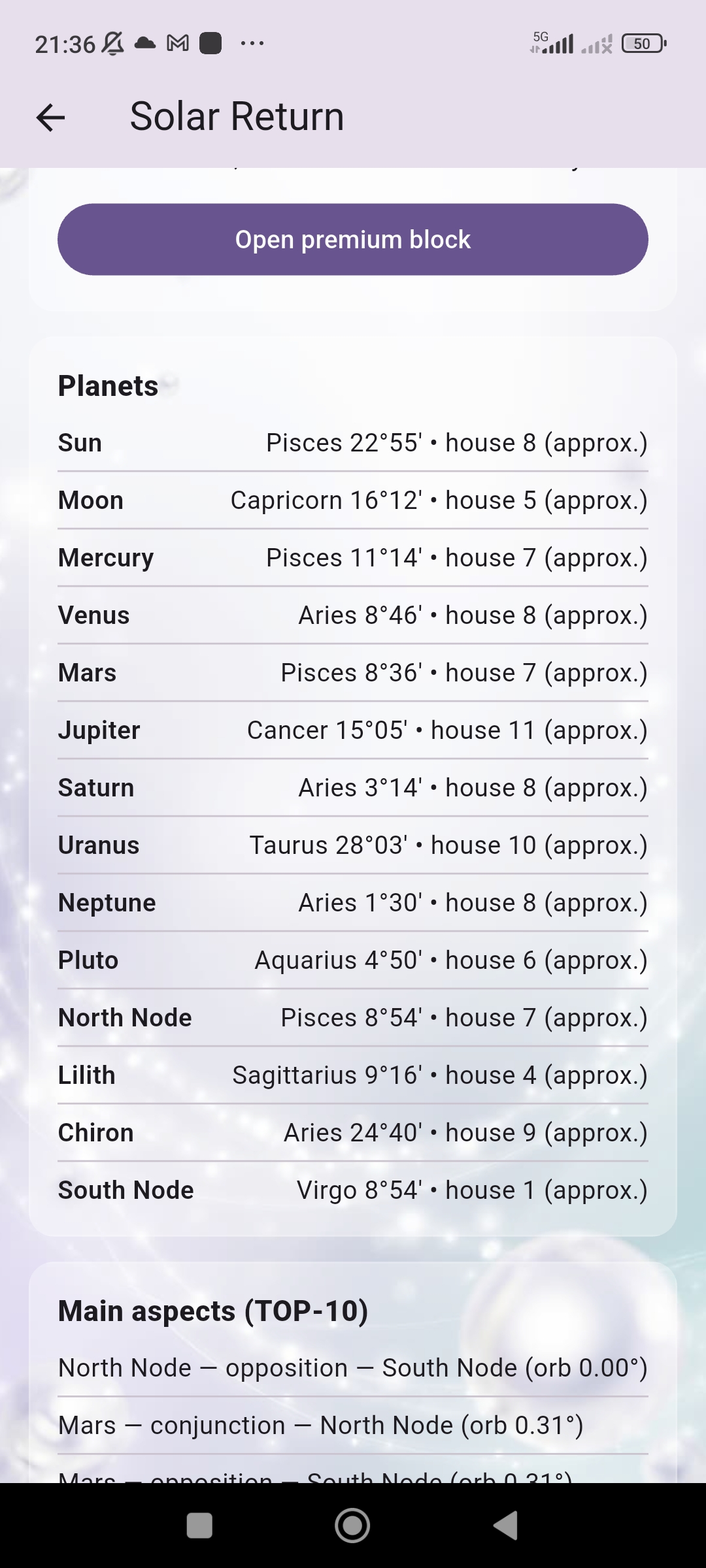Open premium block
The image size is (706, 1568).
[x=352, y=239]
